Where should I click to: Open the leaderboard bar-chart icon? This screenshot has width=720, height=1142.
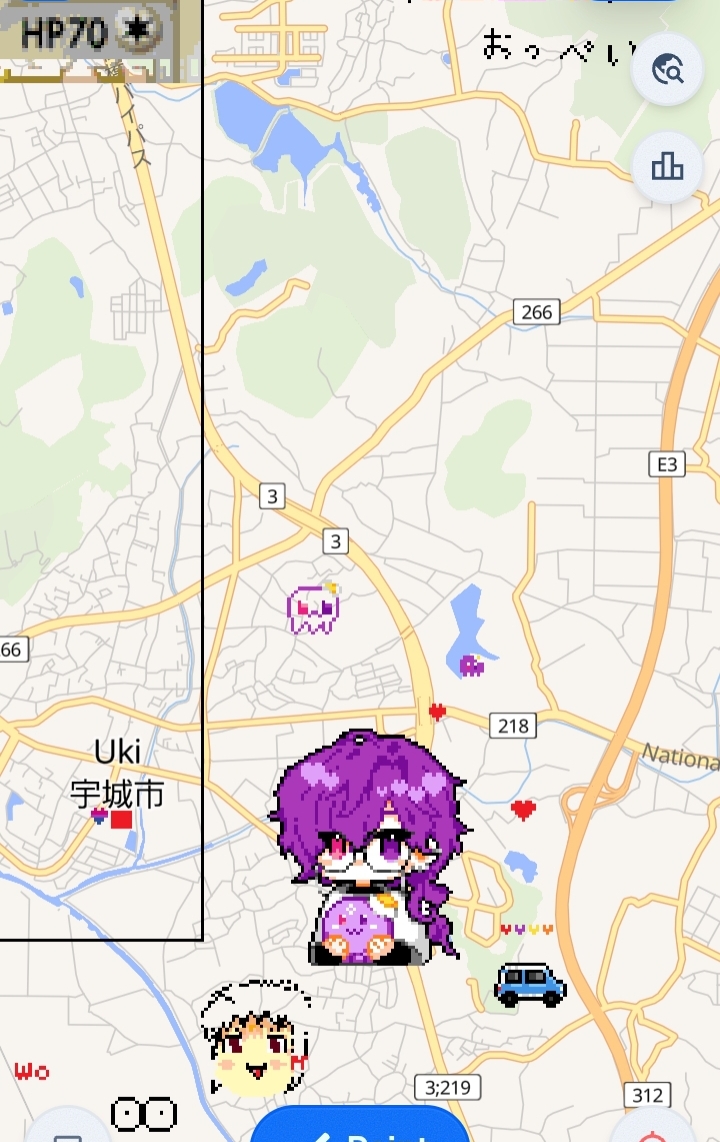(667, 167)
